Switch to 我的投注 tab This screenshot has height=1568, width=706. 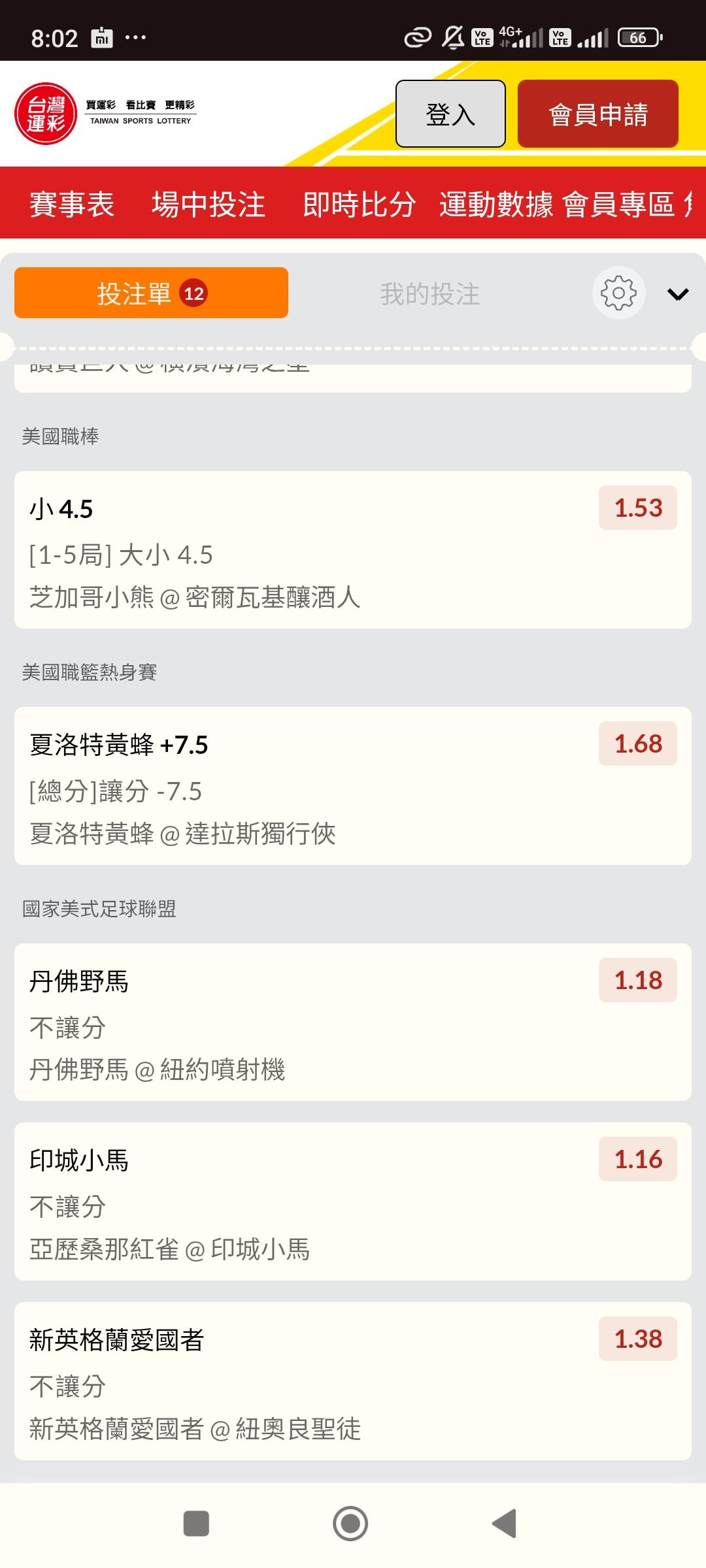(x=429, y=293)
